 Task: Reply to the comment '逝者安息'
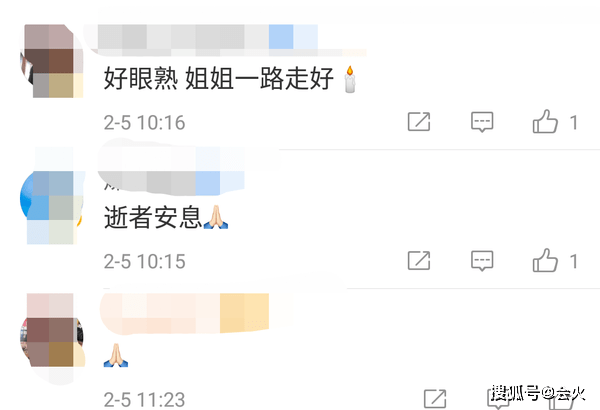(x=482, y=260)
